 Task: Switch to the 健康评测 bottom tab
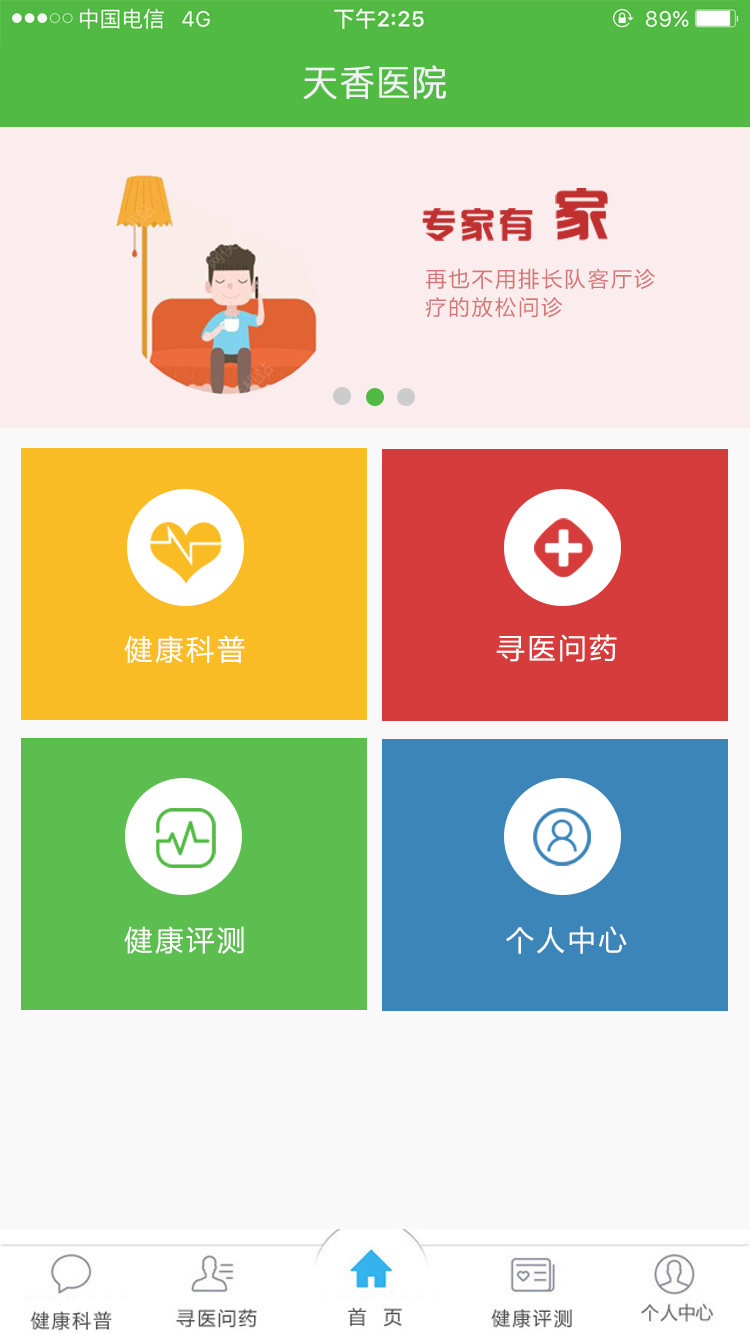pyautogui.click(x=532, y=1291)
